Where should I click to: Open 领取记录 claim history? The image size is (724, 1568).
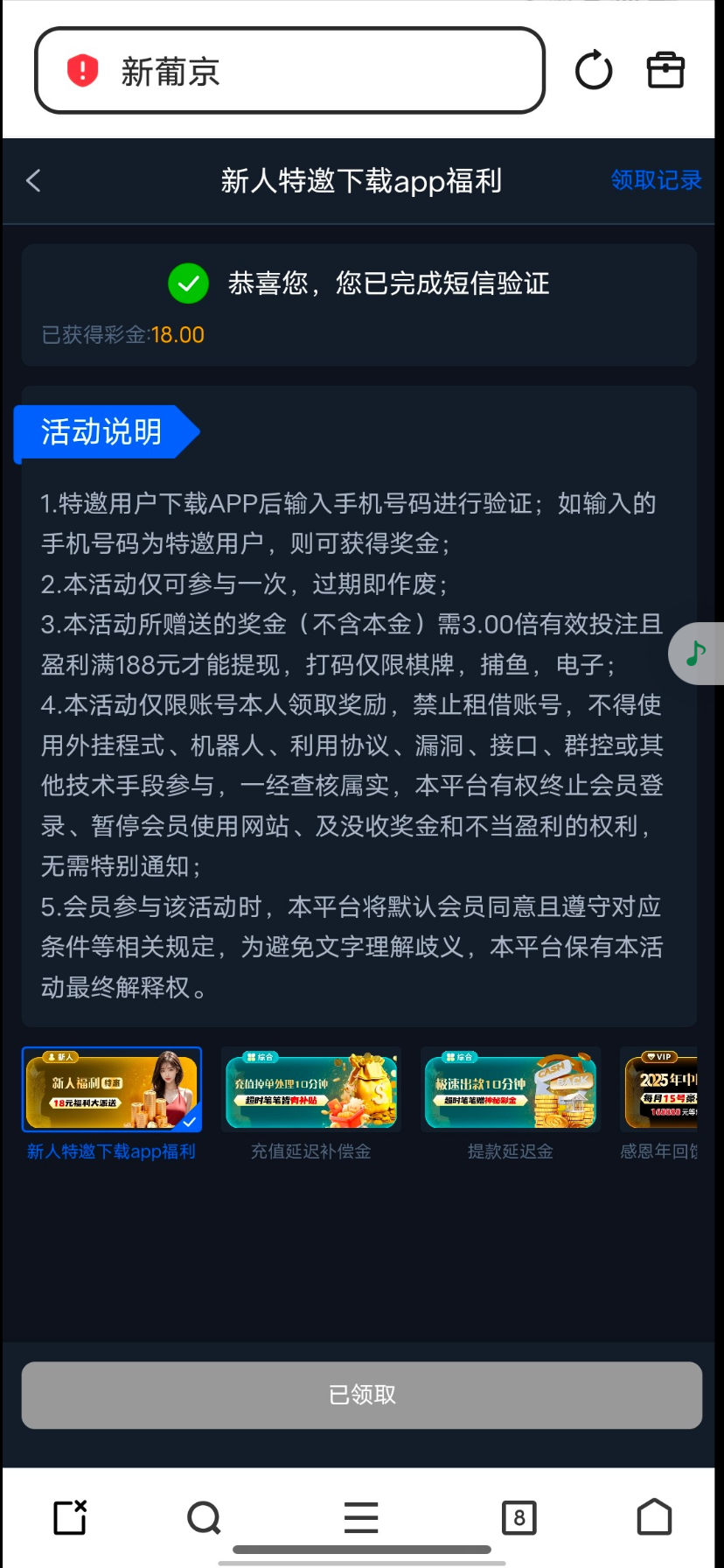[656, 180]
